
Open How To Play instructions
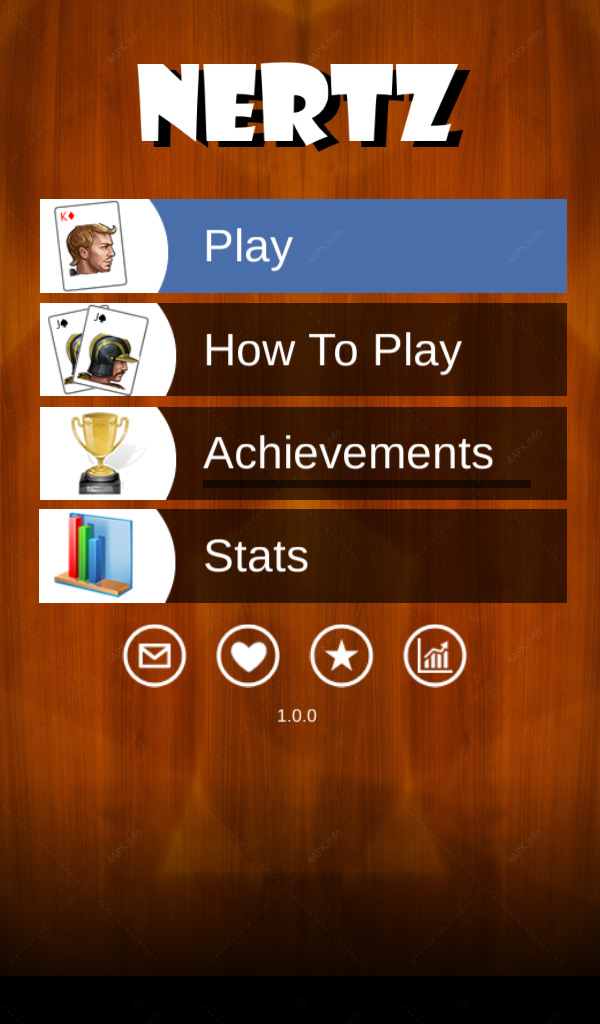303,349
